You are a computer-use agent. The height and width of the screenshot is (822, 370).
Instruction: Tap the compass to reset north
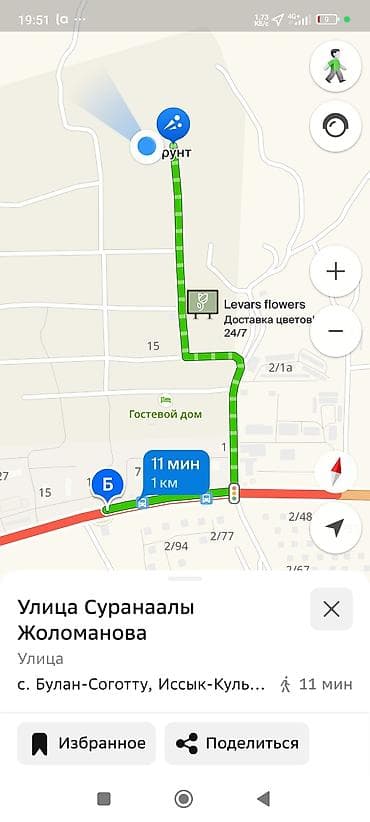[x=336, y=469]
